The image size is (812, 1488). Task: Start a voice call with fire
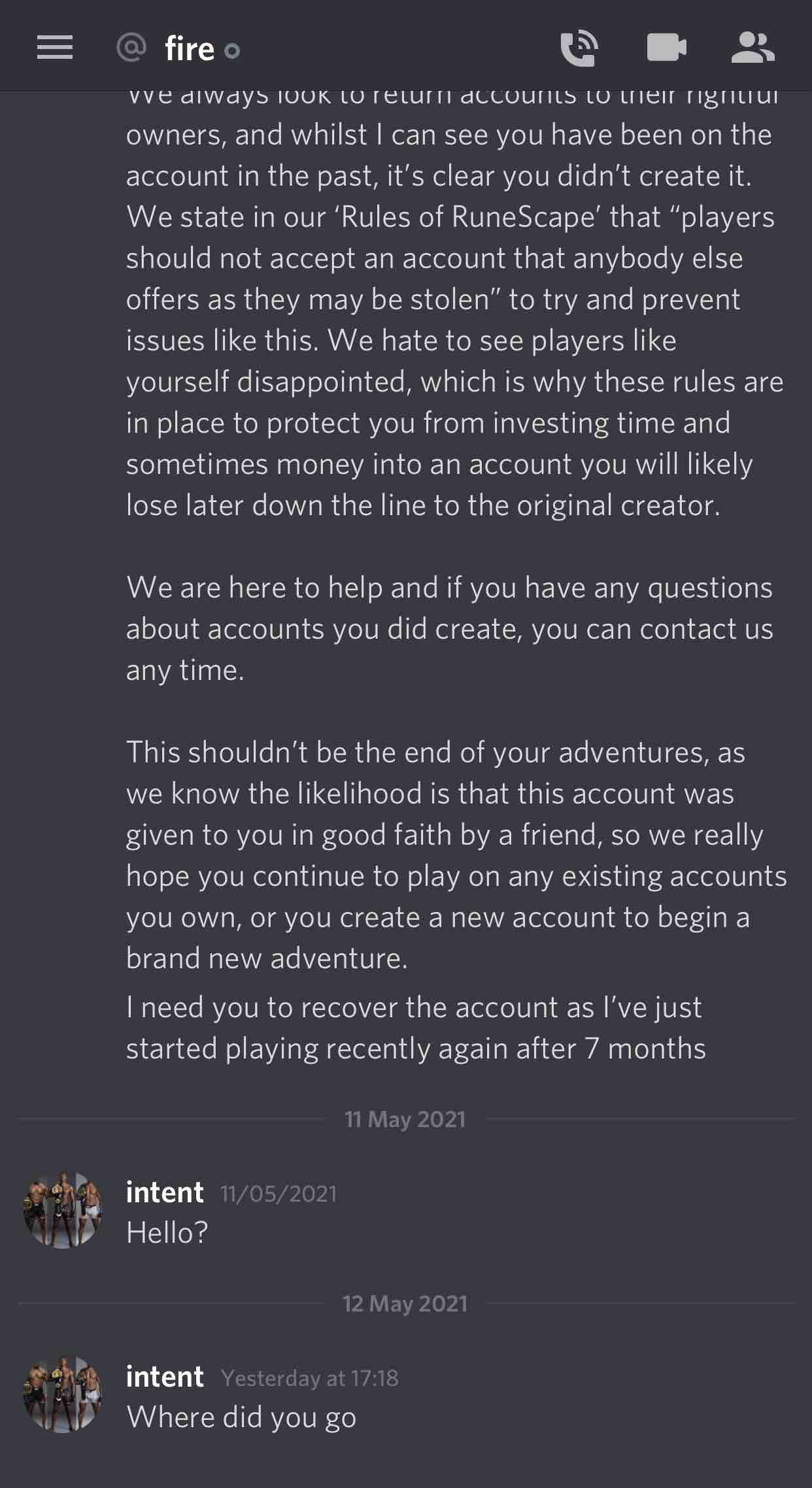click(579, 48)
